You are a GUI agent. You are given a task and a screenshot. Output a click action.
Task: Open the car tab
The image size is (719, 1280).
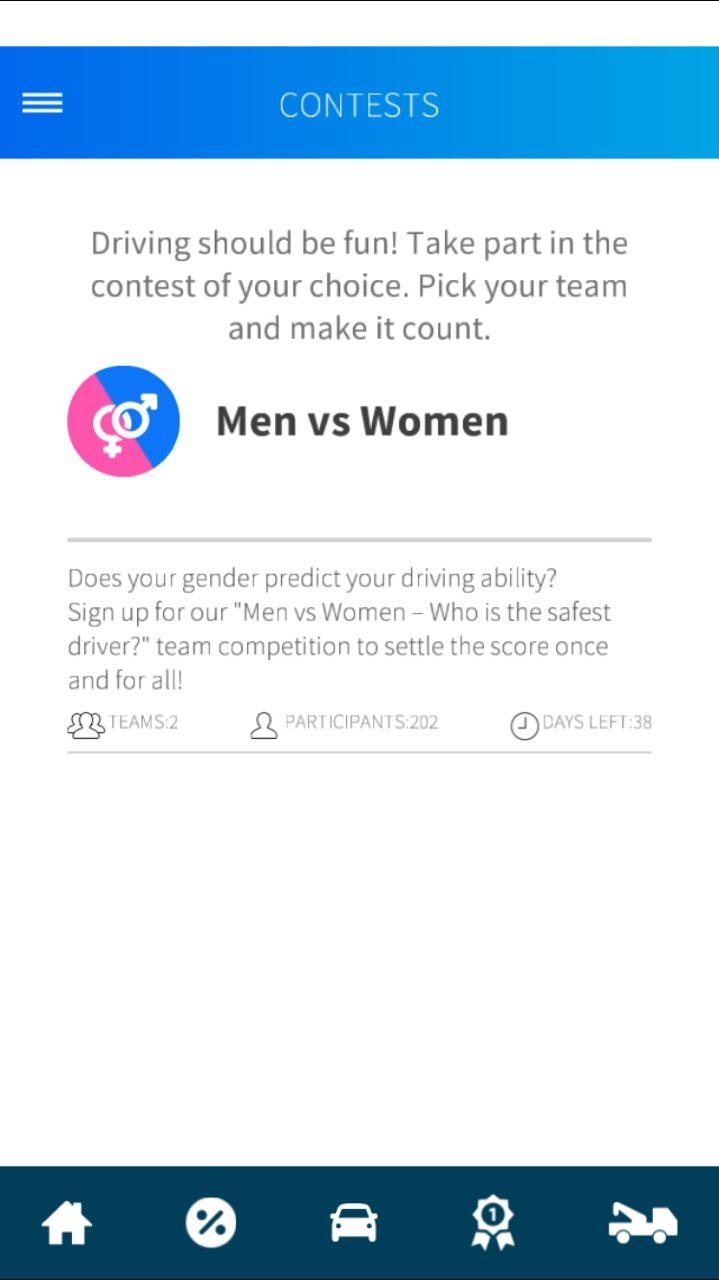pos(354,1222)
